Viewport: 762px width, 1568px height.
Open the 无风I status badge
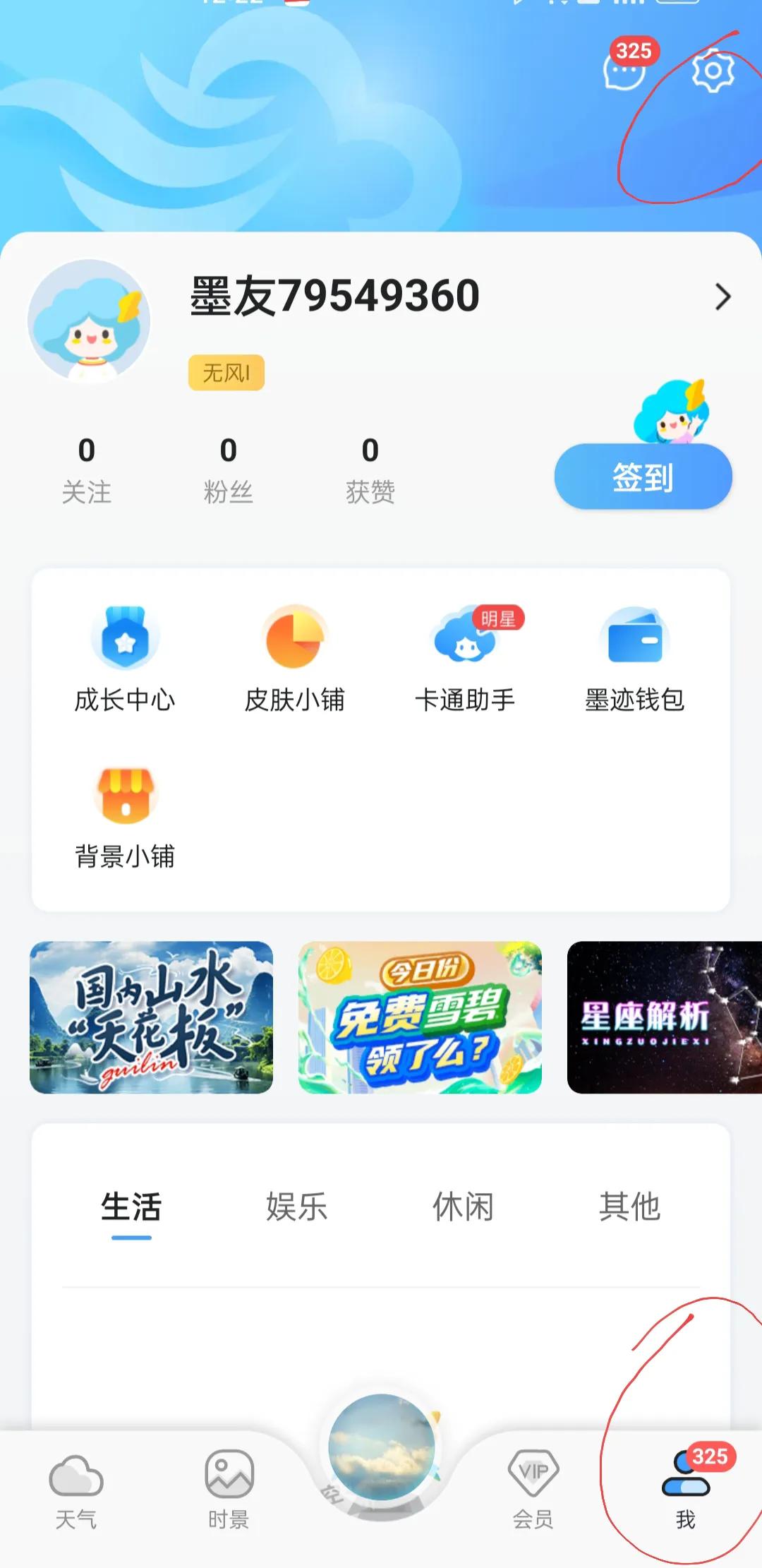(x=226, y=373)
